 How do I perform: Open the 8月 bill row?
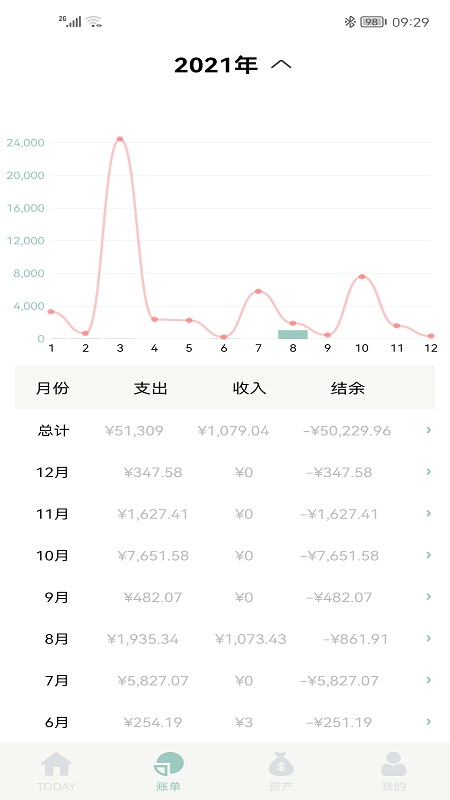[x=225, y=639]
